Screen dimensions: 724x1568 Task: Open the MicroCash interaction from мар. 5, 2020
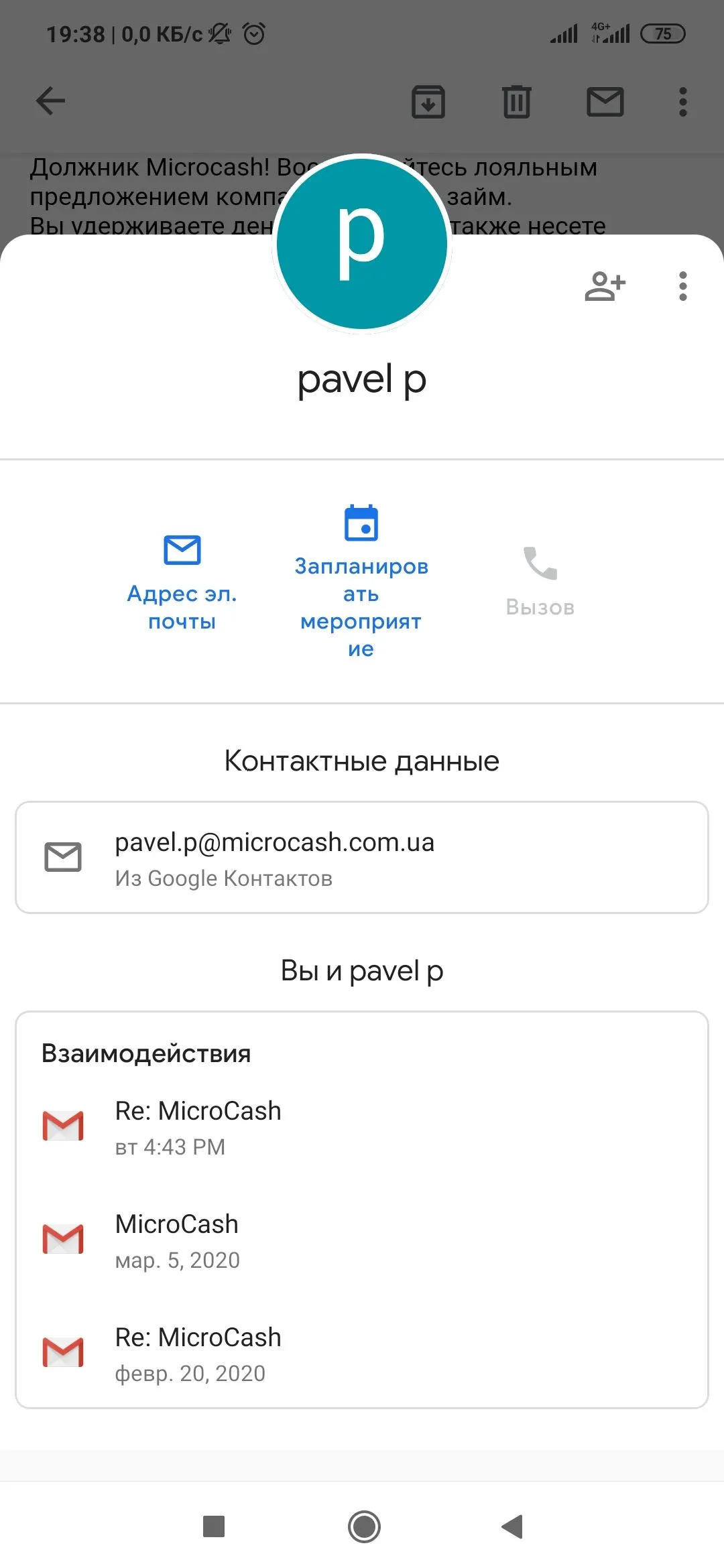(362, 1240)
